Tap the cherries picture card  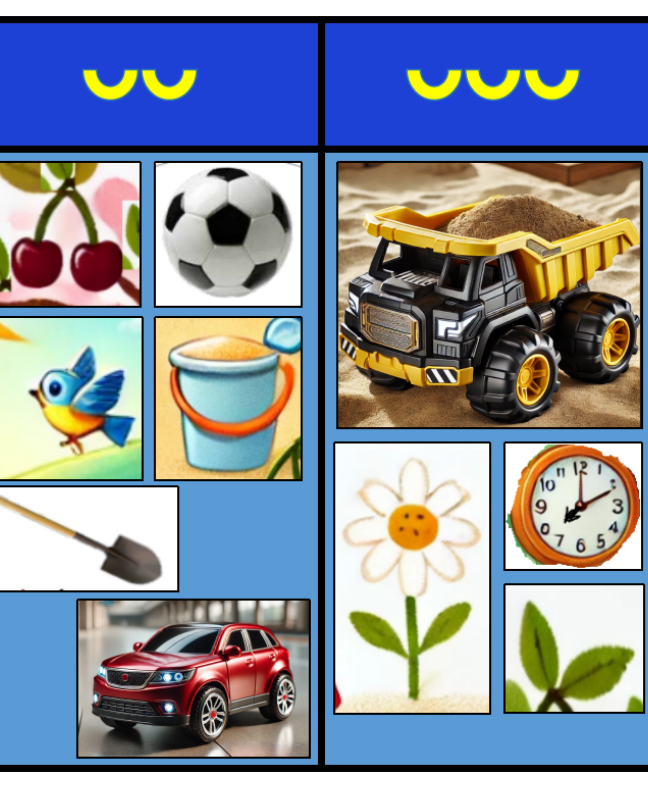68,234
